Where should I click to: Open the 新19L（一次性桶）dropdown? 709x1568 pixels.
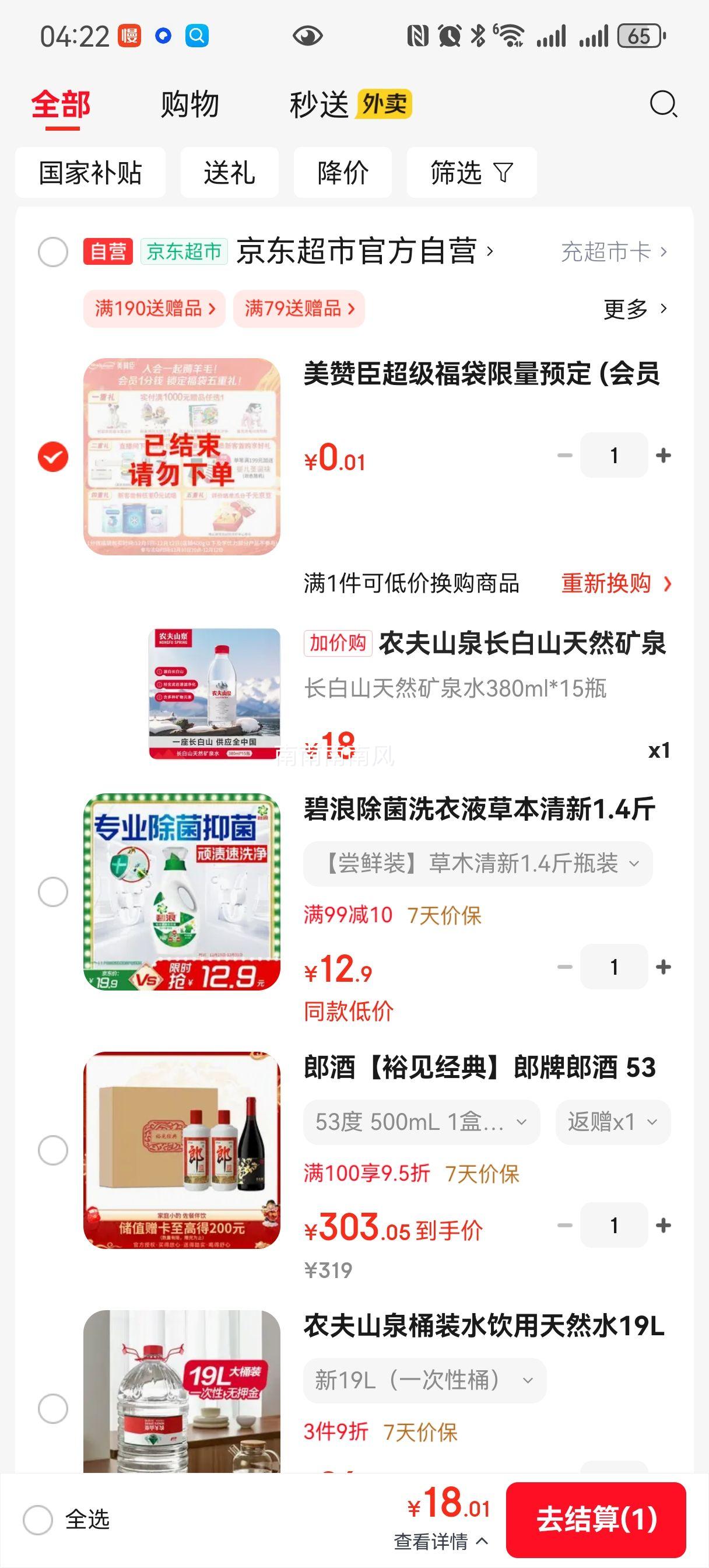(x=424, y=1381)
